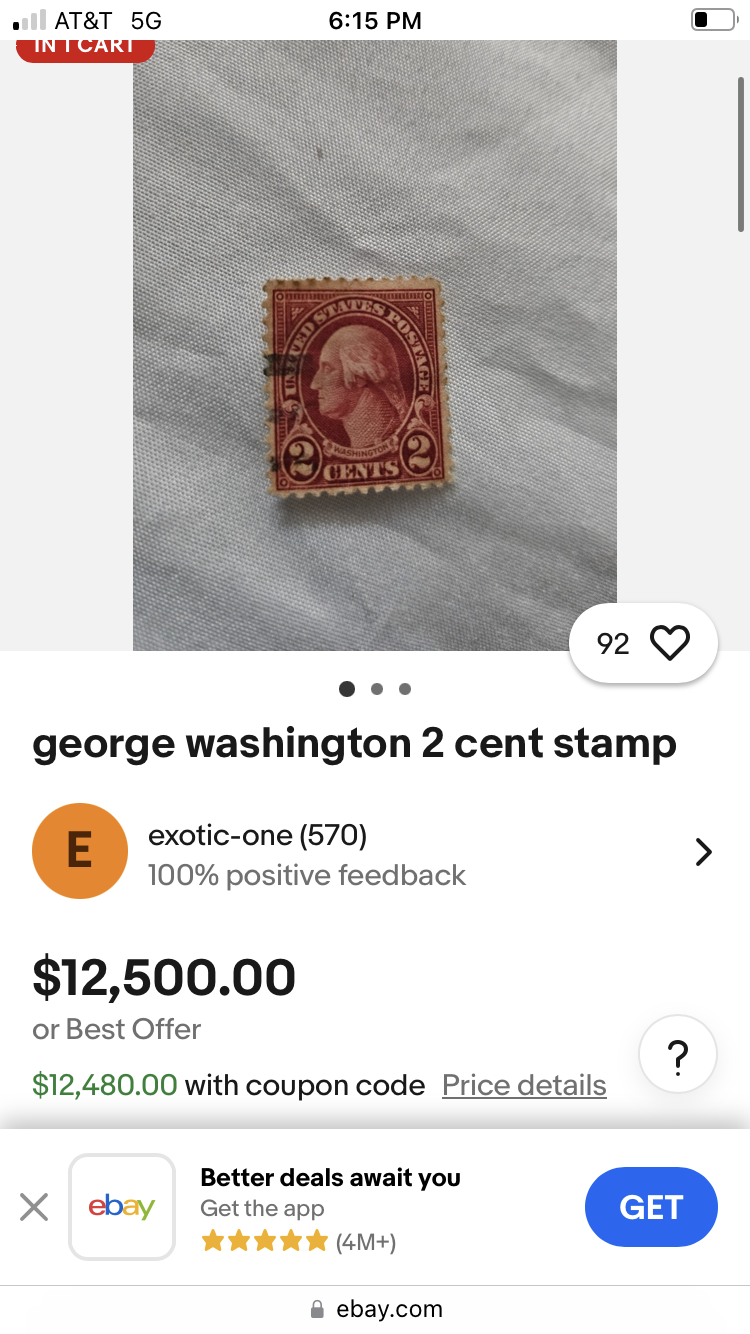Dismiss the eBay app banner
Image resolution: width=750 pixels, height=1334 pixels.
tap(34, 1207)
